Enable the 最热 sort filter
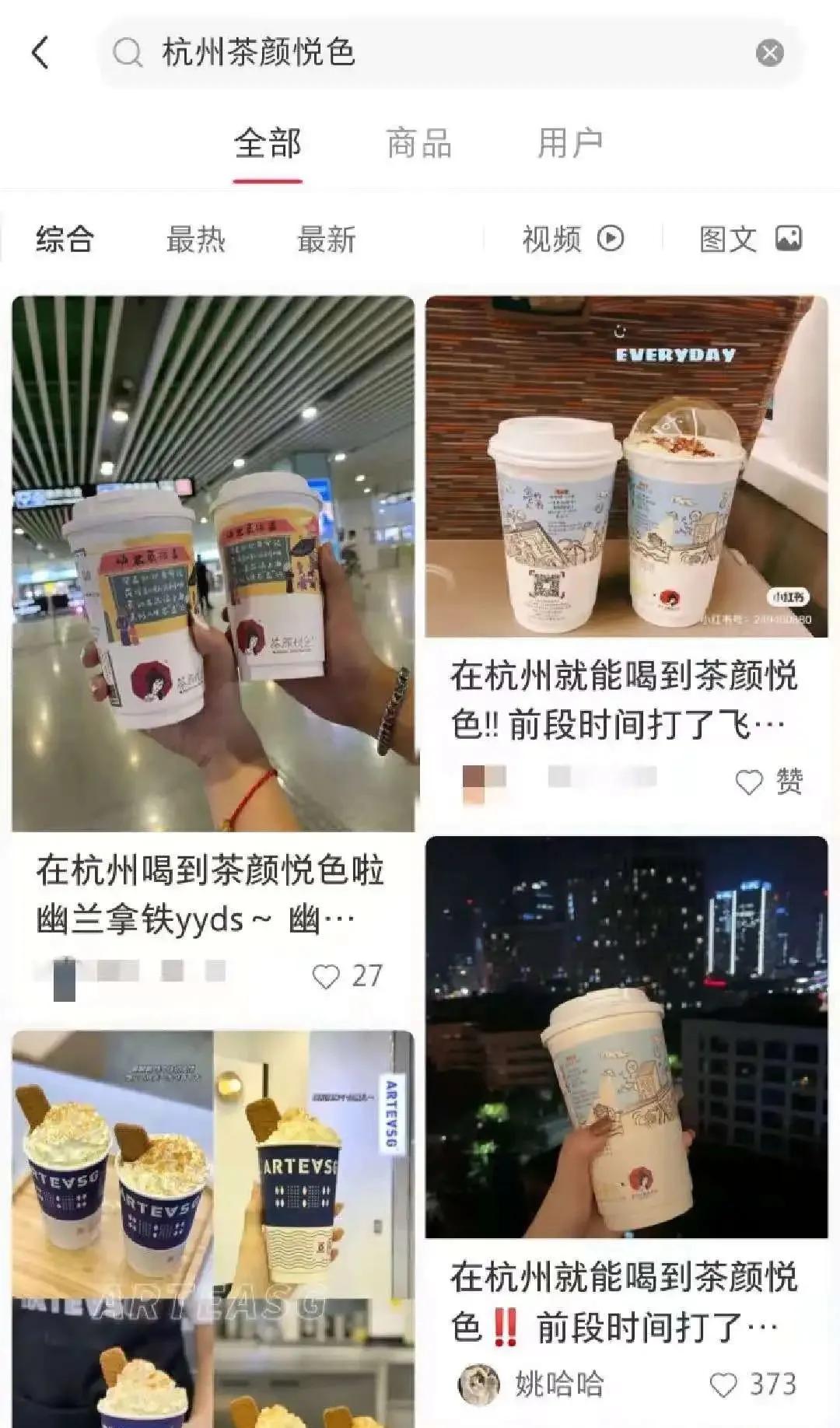 [194, 240]
